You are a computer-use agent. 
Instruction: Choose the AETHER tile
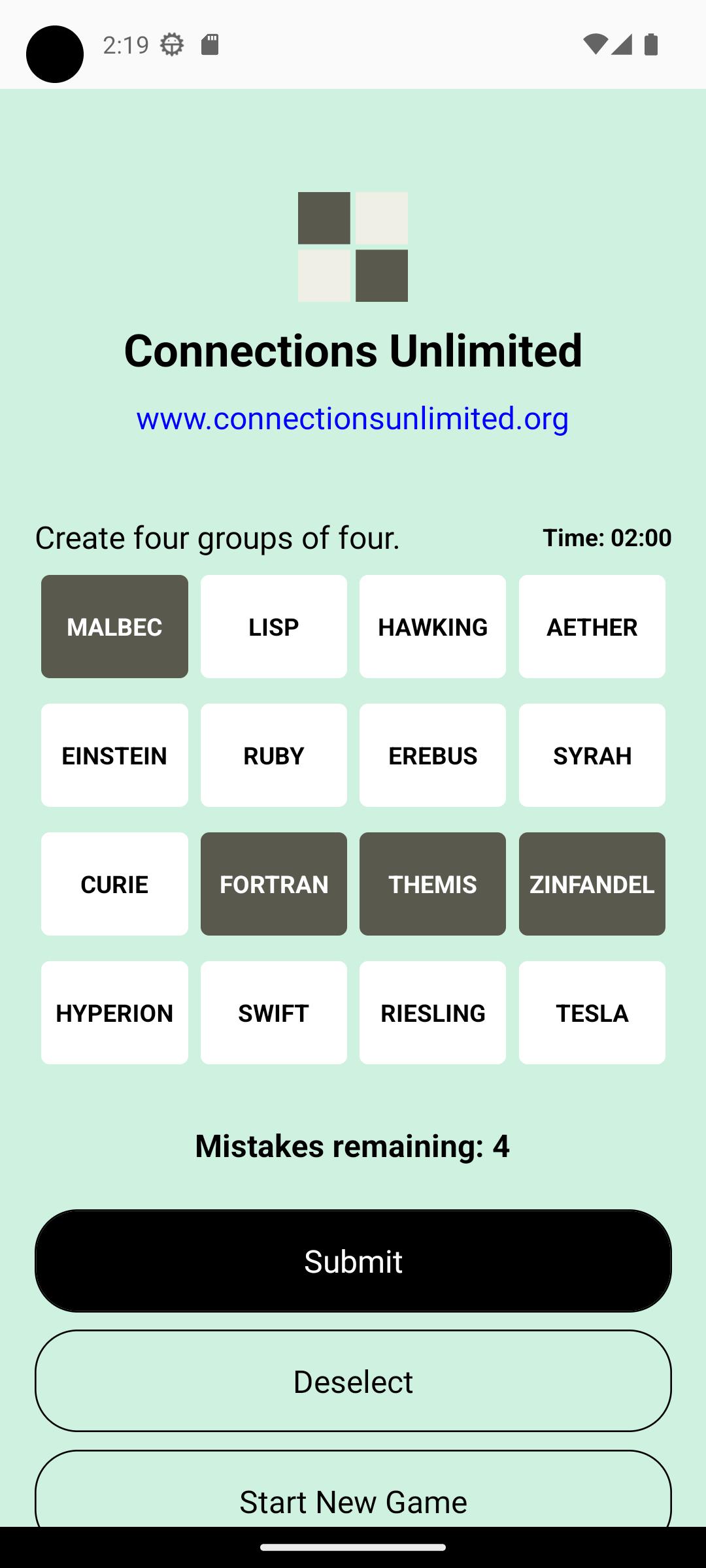(x=592, y=627)
